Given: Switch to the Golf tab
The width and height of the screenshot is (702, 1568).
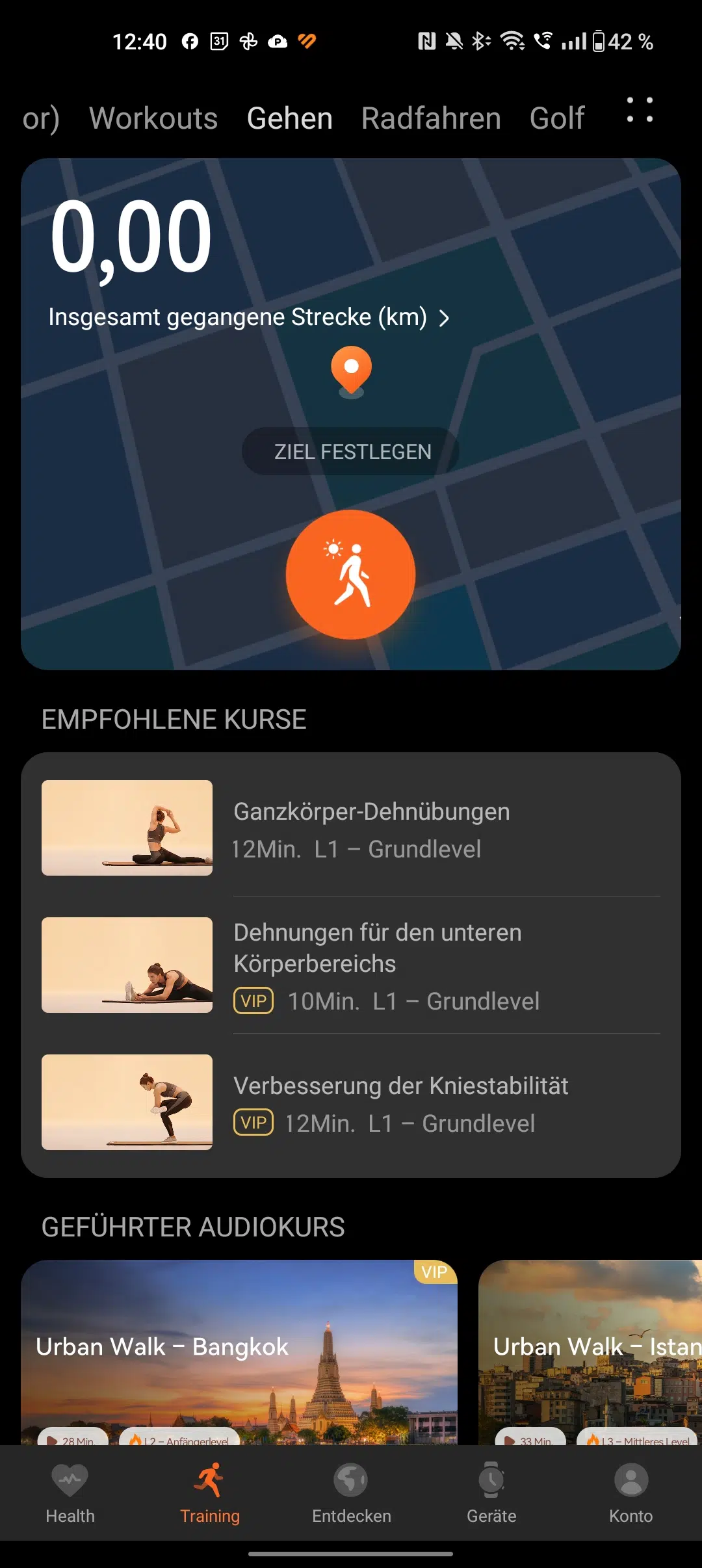Looking at the screenshot, I should 557,118.
